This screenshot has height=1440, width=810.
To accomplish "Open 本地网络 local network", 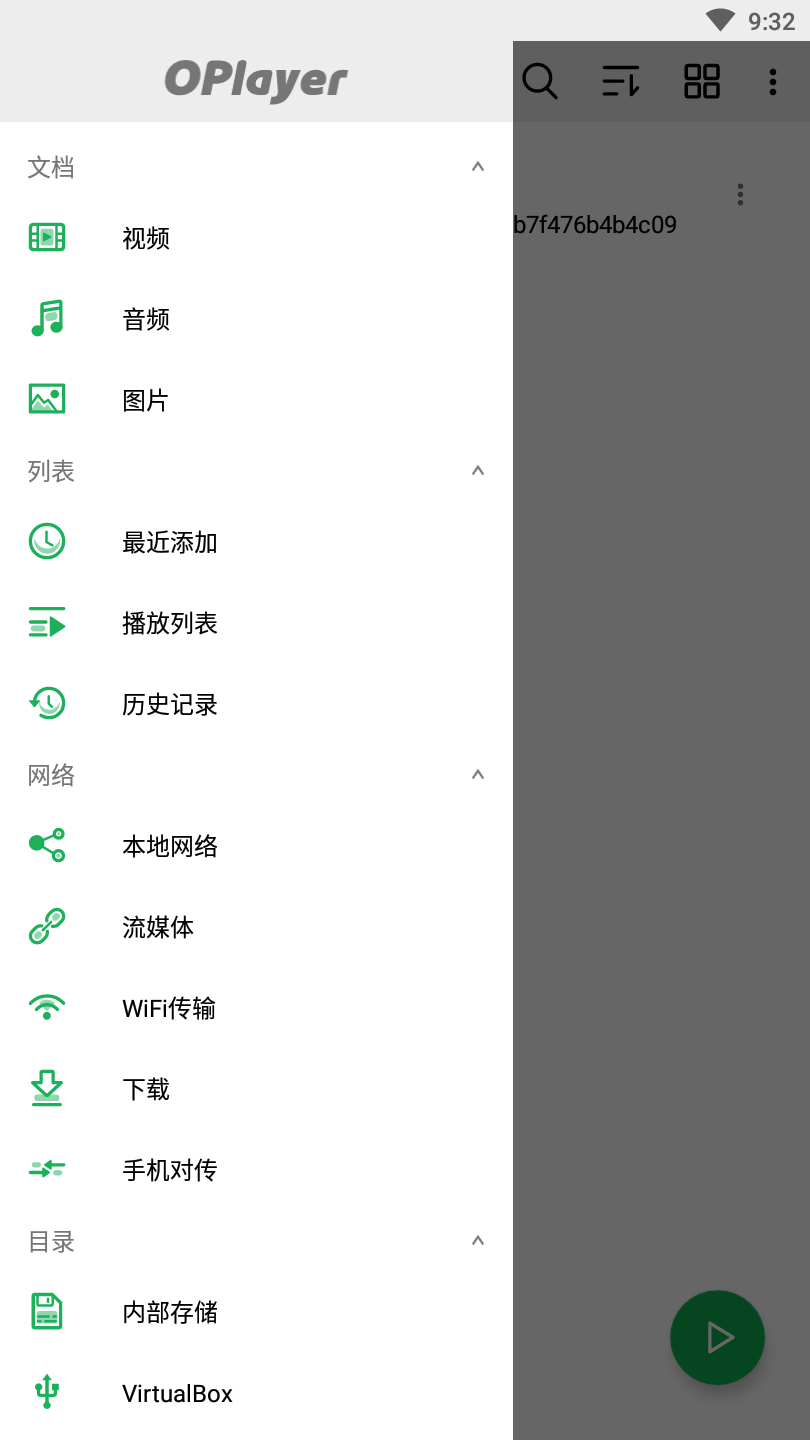I will (256, 846).
